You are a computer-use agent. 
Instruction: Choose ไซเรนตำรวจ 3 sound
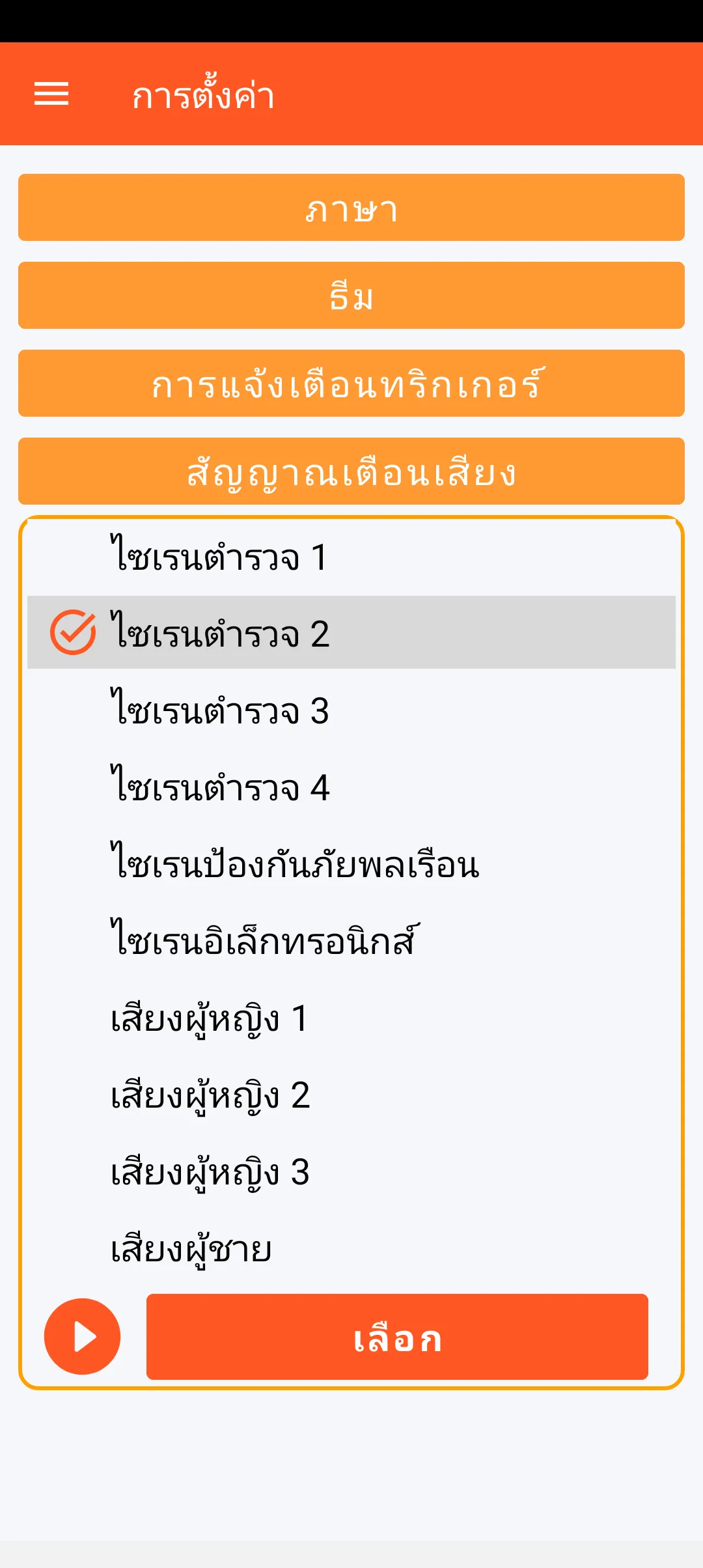(351, 710)
